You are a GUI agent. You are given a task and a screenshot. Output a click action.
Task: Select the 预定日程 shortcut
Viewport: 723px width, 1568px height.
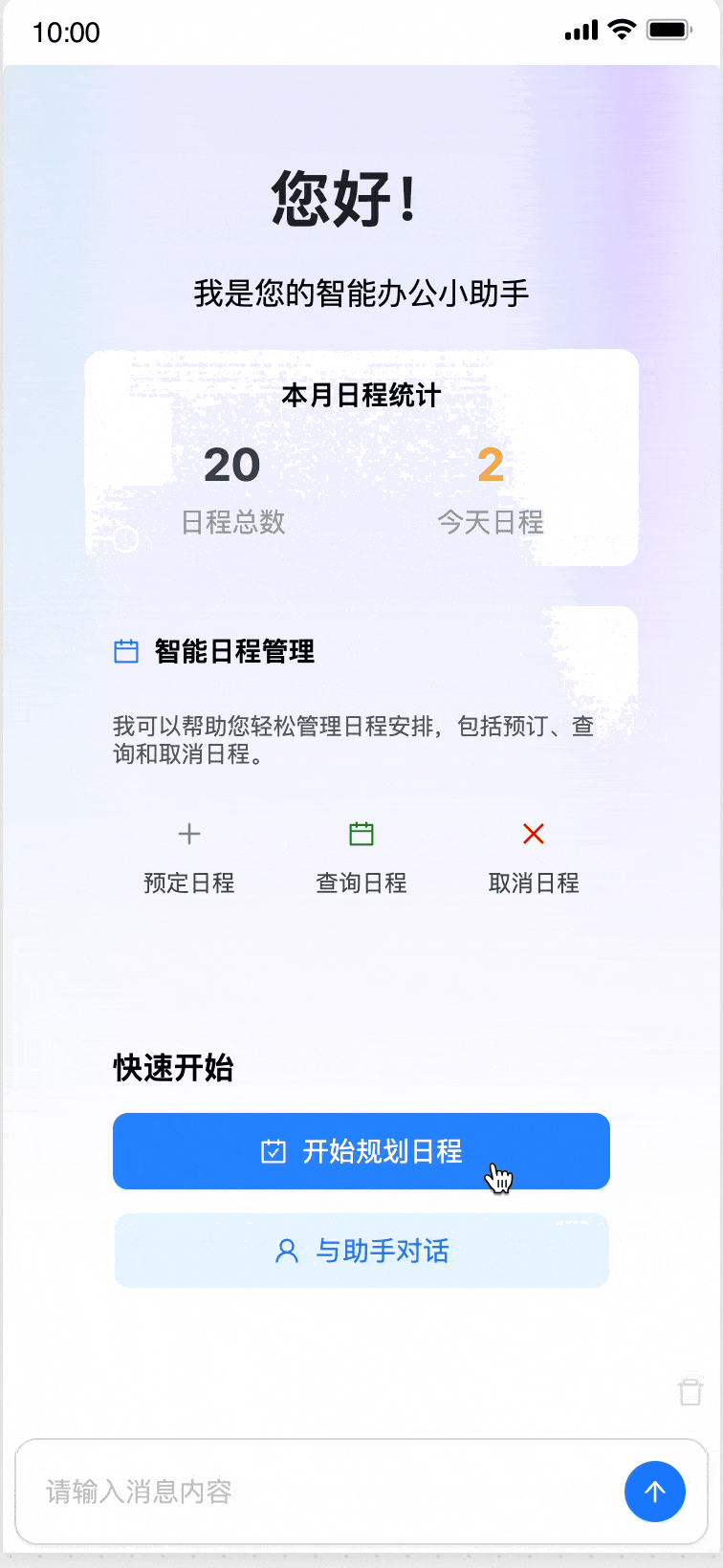tap(189, 859)
